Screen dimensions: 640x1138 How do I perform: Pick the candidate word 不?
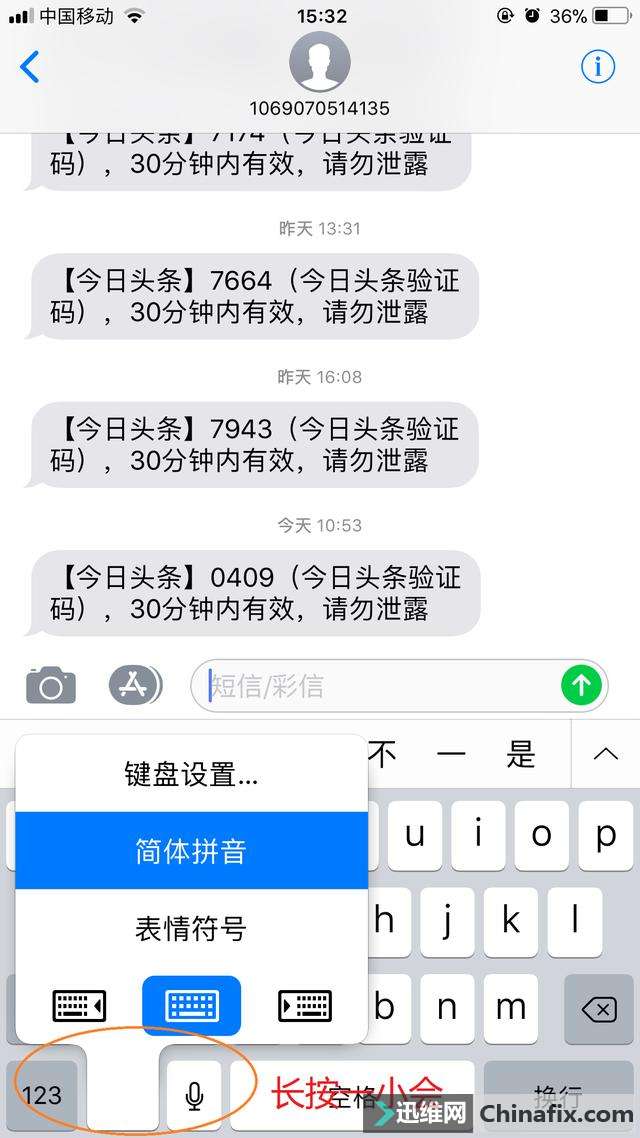(382, 755)
